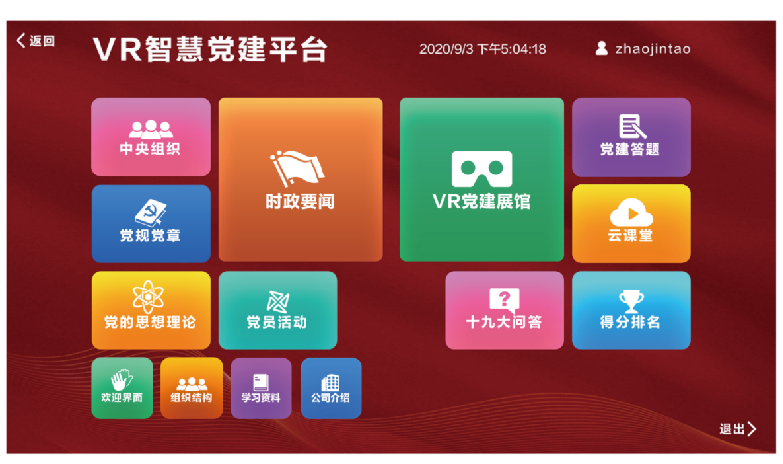Open the 党建答题 quiz tile

click(x=631, y=137)
